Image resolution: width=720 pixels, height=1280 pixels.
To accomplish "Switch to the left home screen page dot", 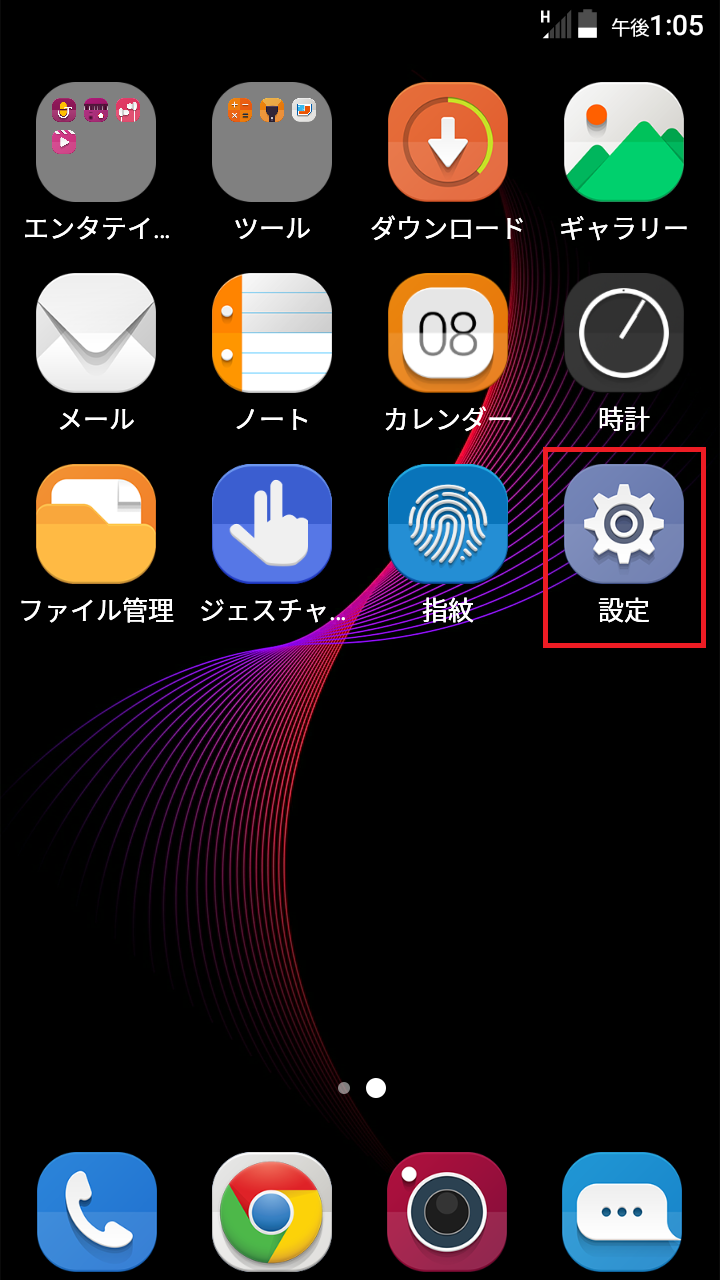I will 344,1087.
